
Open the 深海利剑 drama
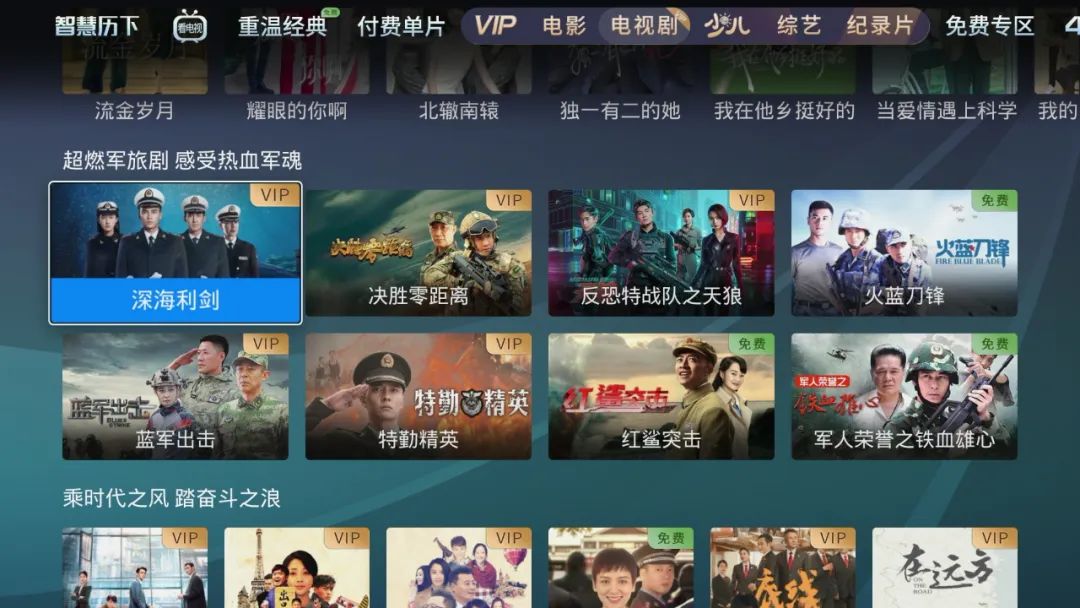(x=175, y=252)
